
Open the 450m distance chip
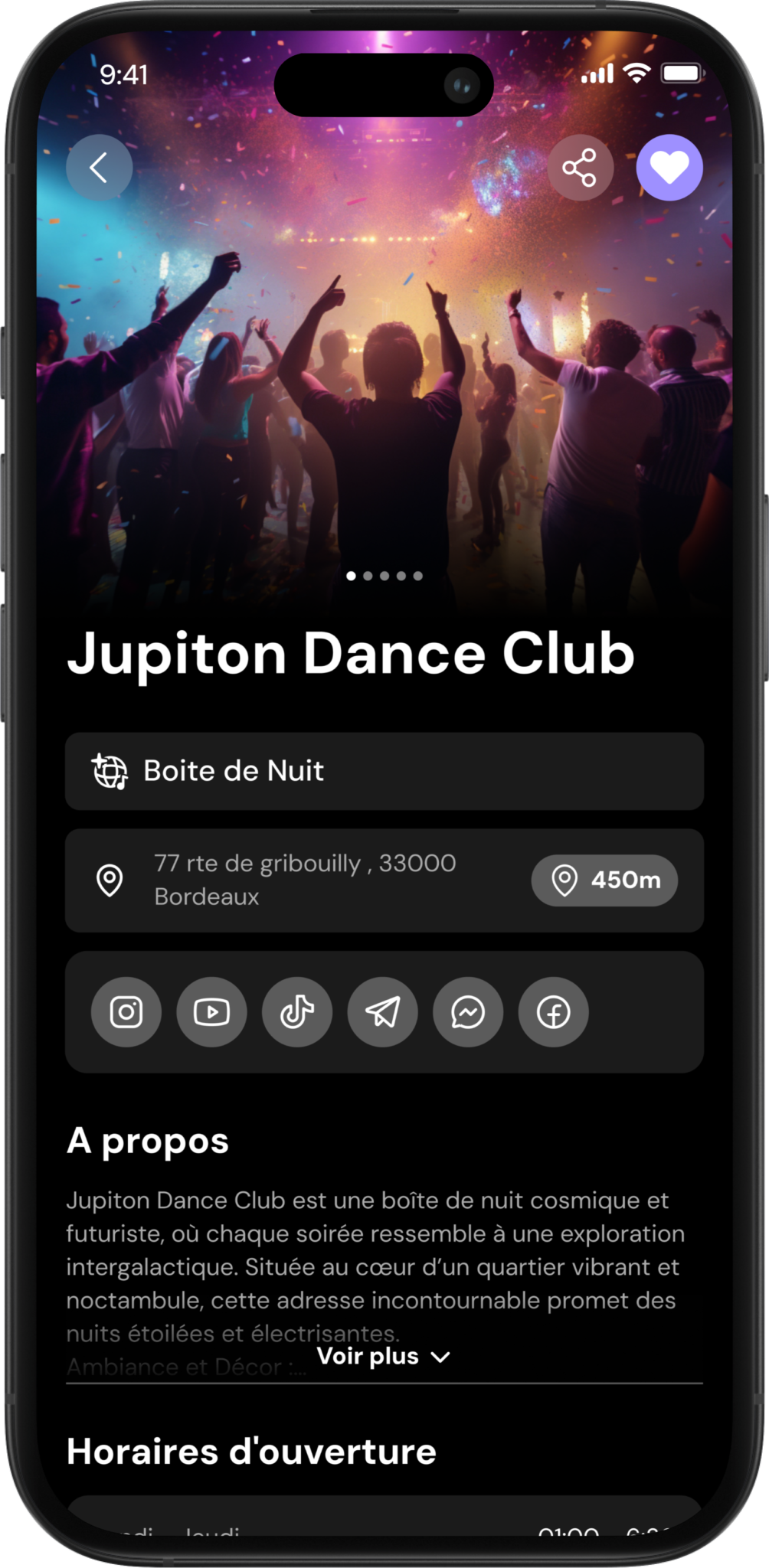[604, 880]
